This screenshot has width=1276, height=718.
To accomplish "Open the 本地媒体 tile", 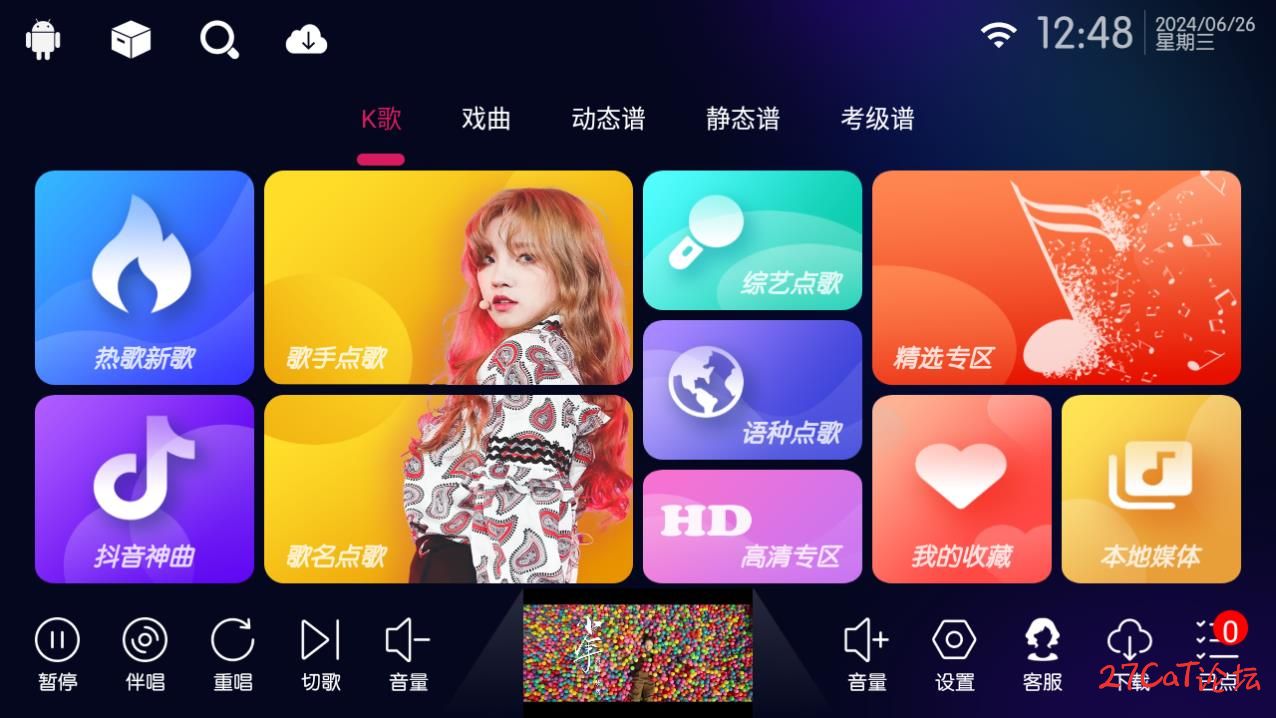I will [x=1151, y=488].
